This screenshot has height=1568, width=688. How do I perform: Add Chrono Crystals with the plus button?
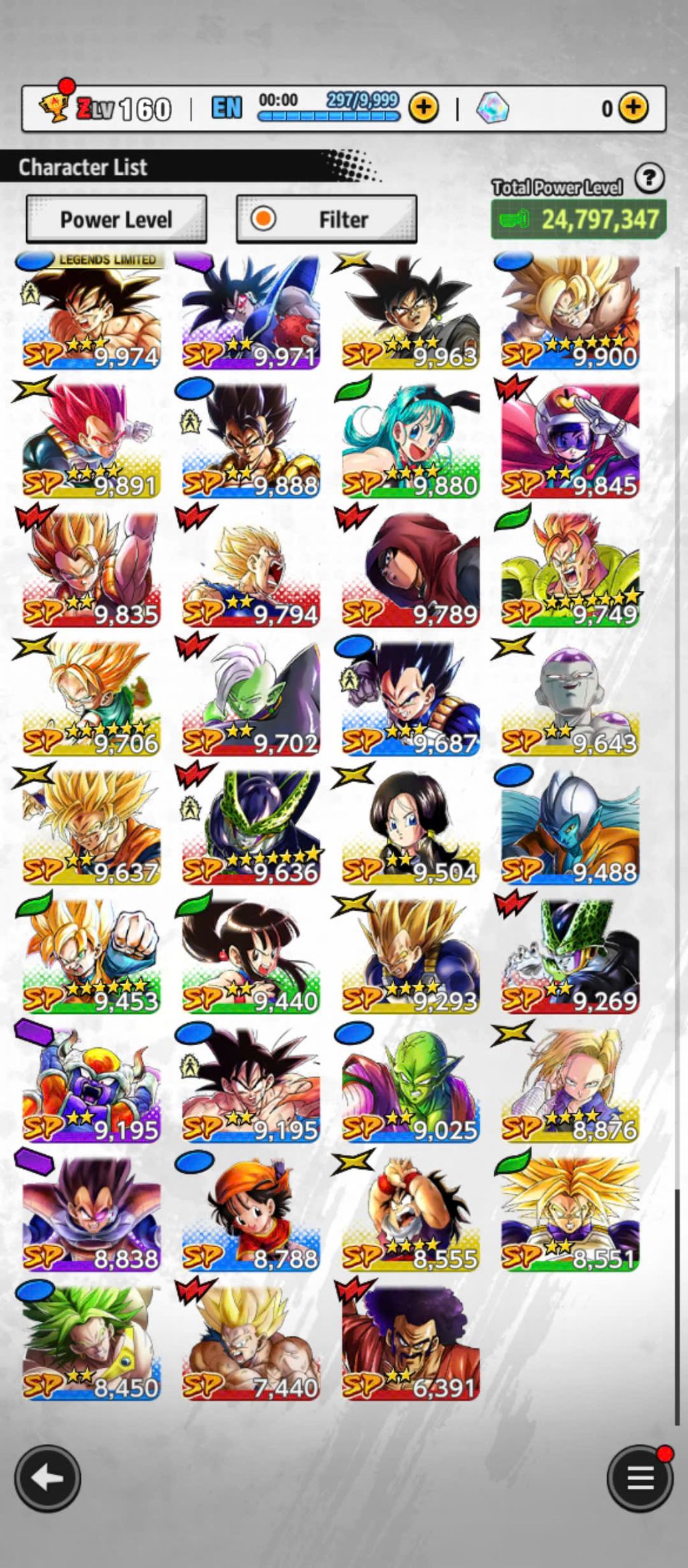point(633,108)
